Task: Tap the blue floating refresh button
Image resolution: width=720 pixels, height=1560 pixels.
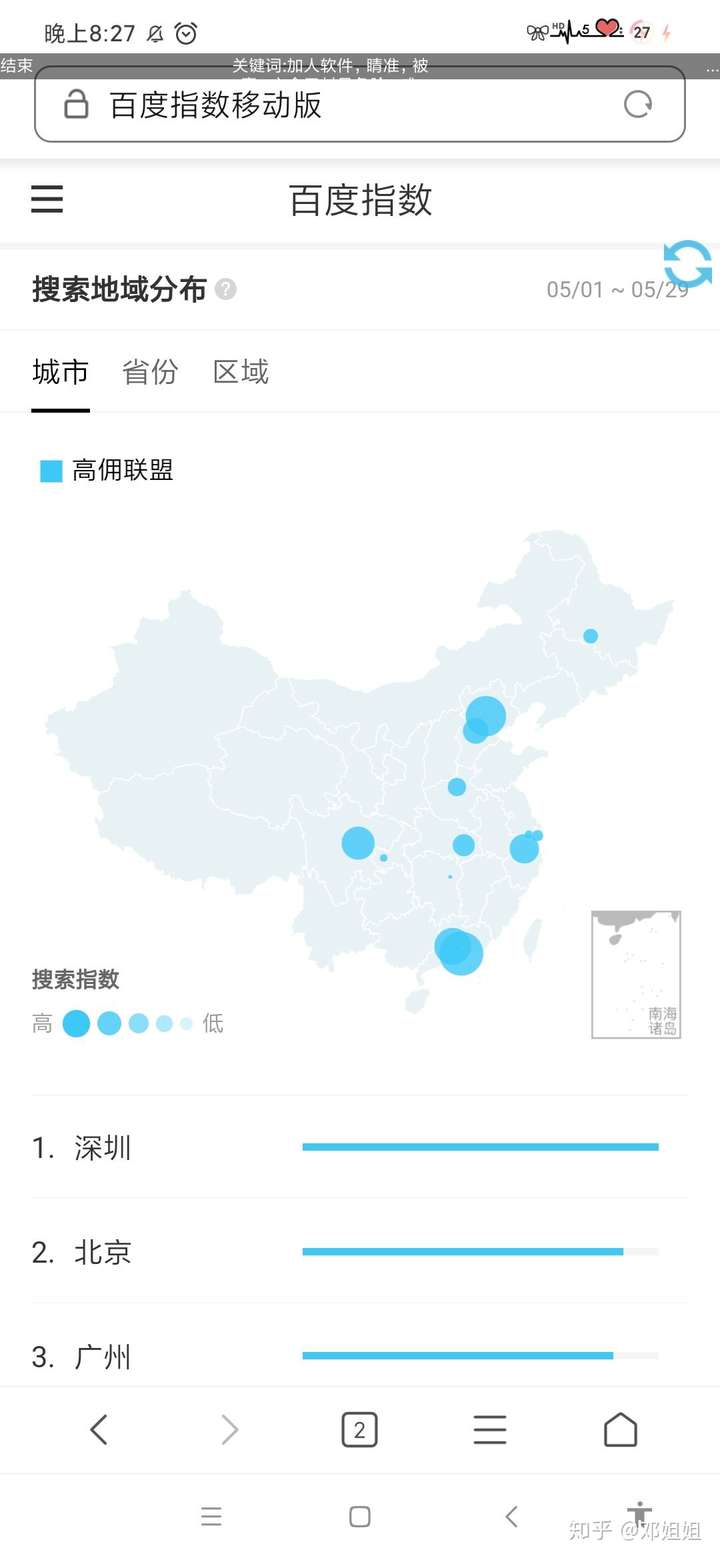Action: pyautogui.click(x=688, y=264)
